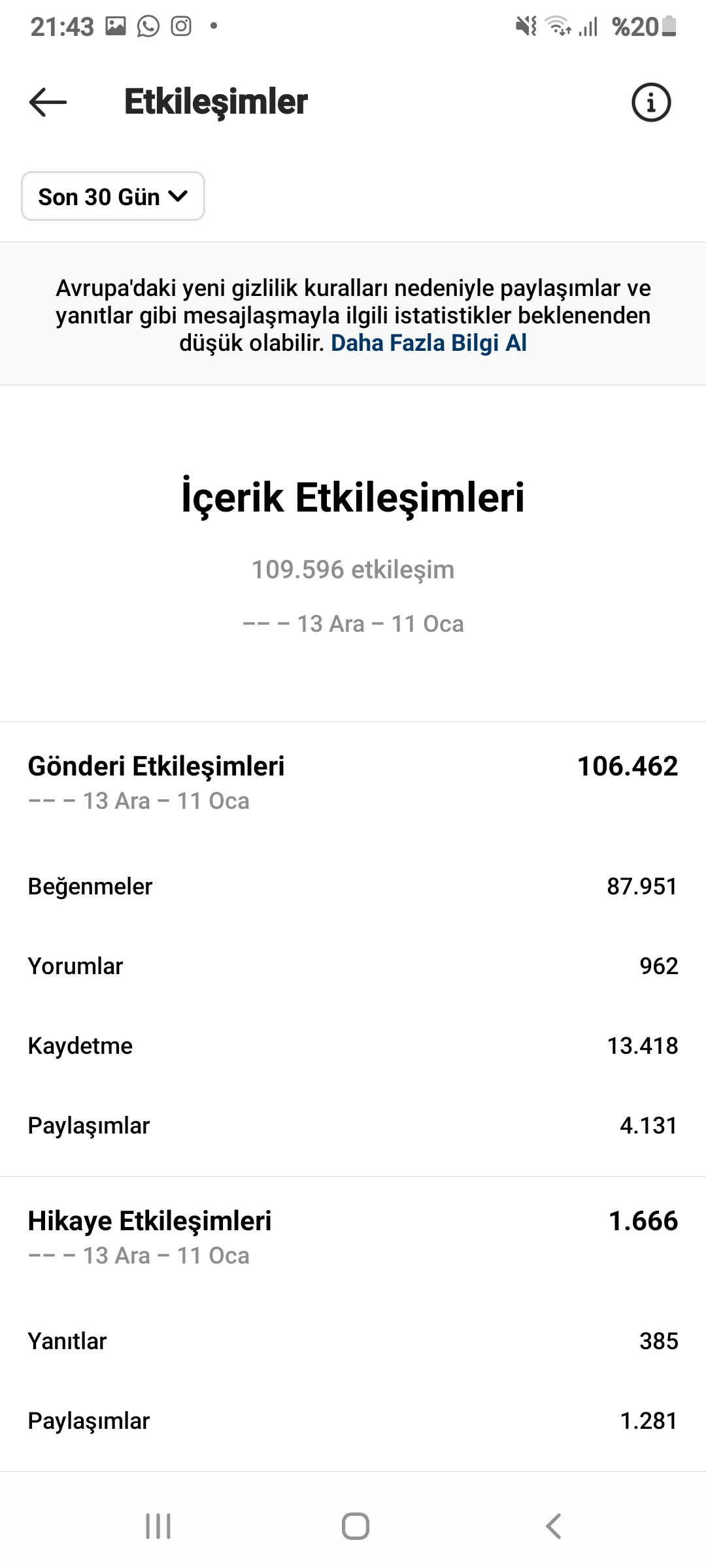The image size is (706, 1568).
Task: Open the Daha Fazla Bilgi Al link
Action: 429,343
